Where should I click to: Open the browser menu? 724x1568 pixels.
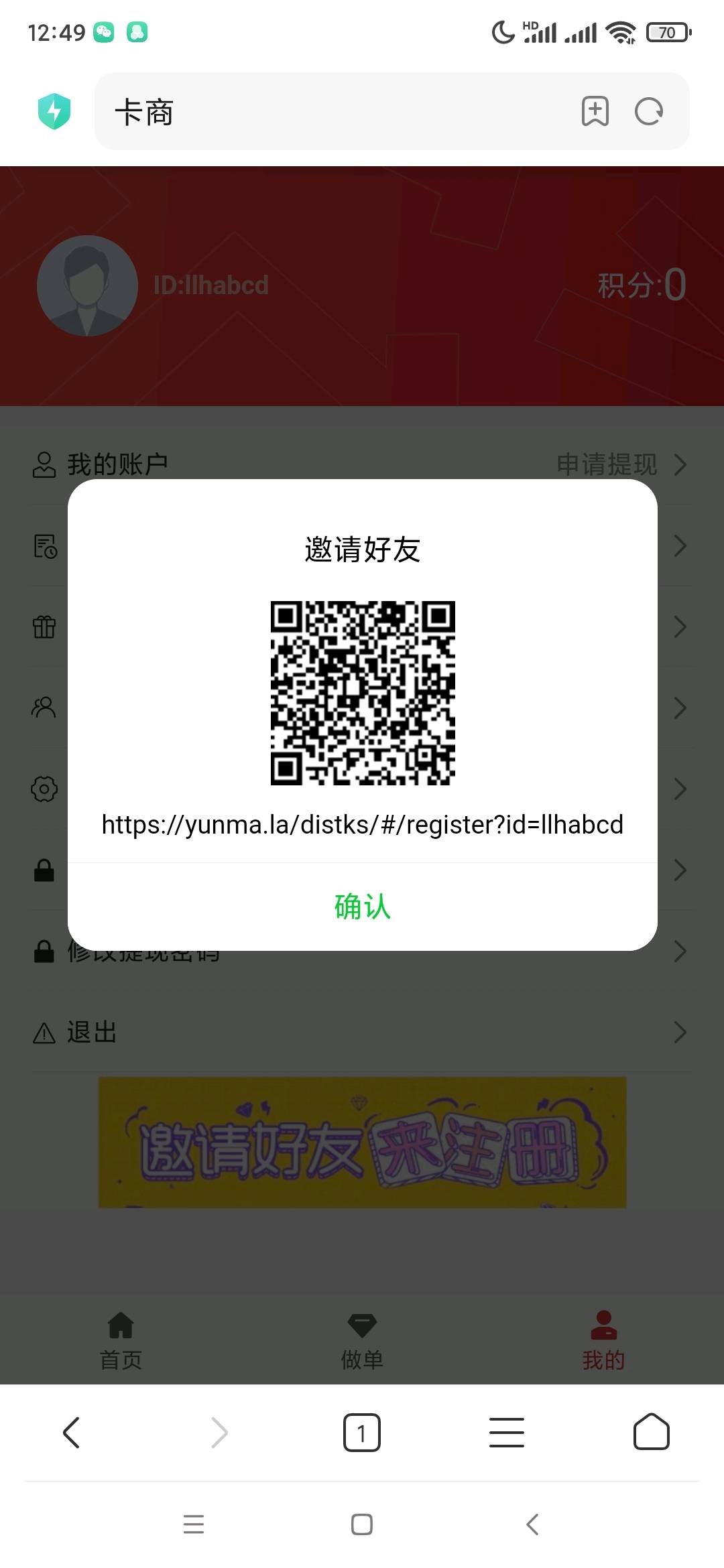507,1433
